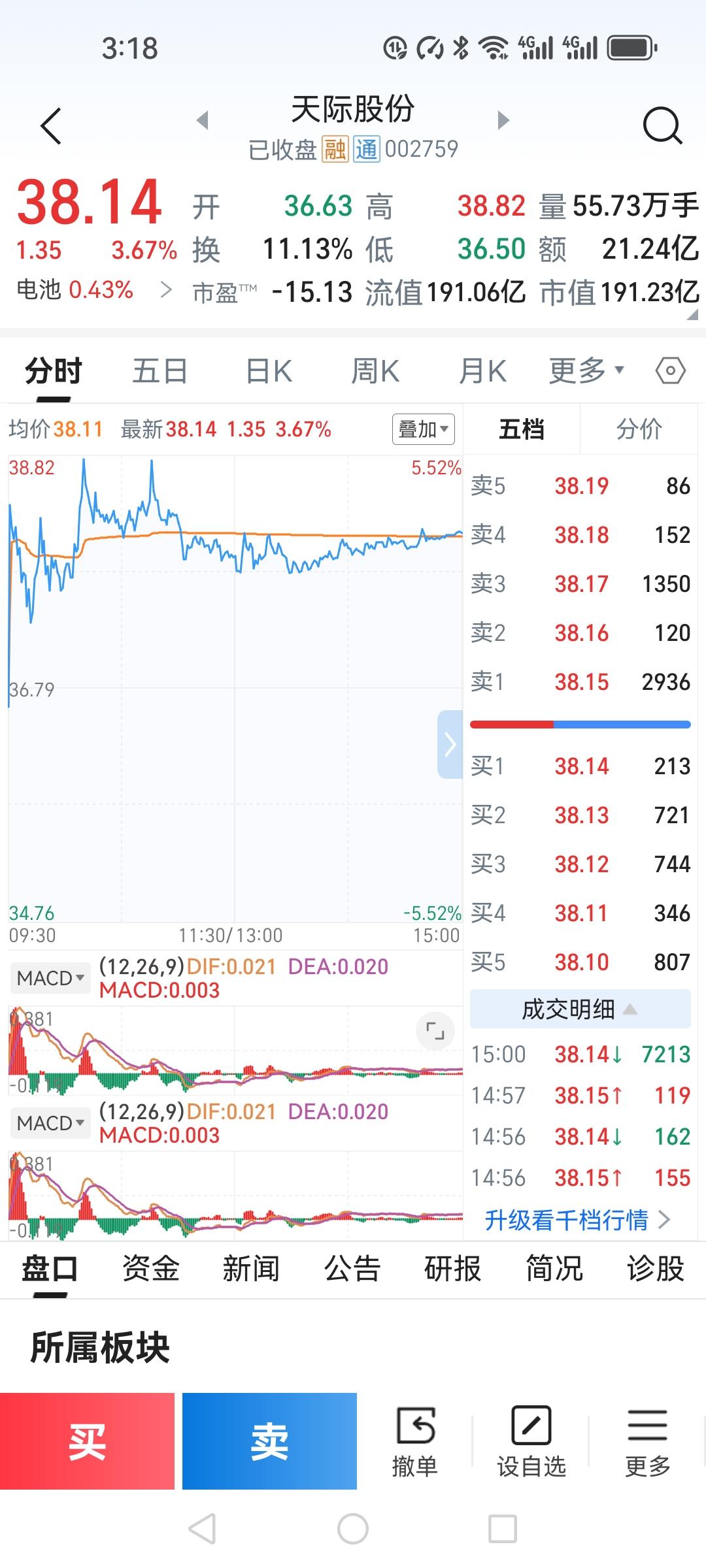This screenshot has width=706, height=1568.
Task: Switch from 五档 to 分价 tab
Action: tap(639, 429)
